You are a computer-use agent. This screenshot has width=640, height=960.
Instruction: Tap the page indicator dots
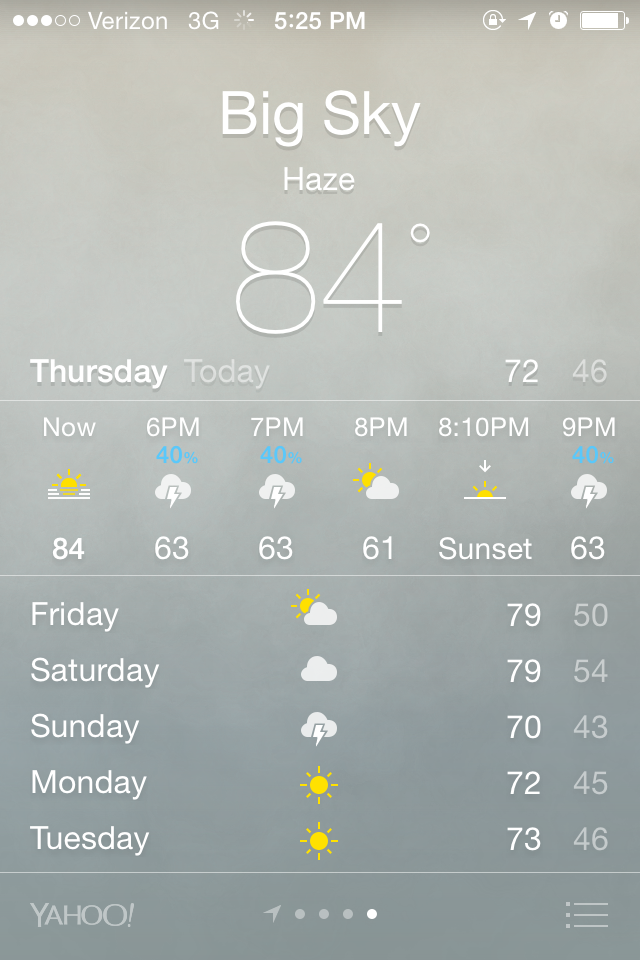point(323,914)
